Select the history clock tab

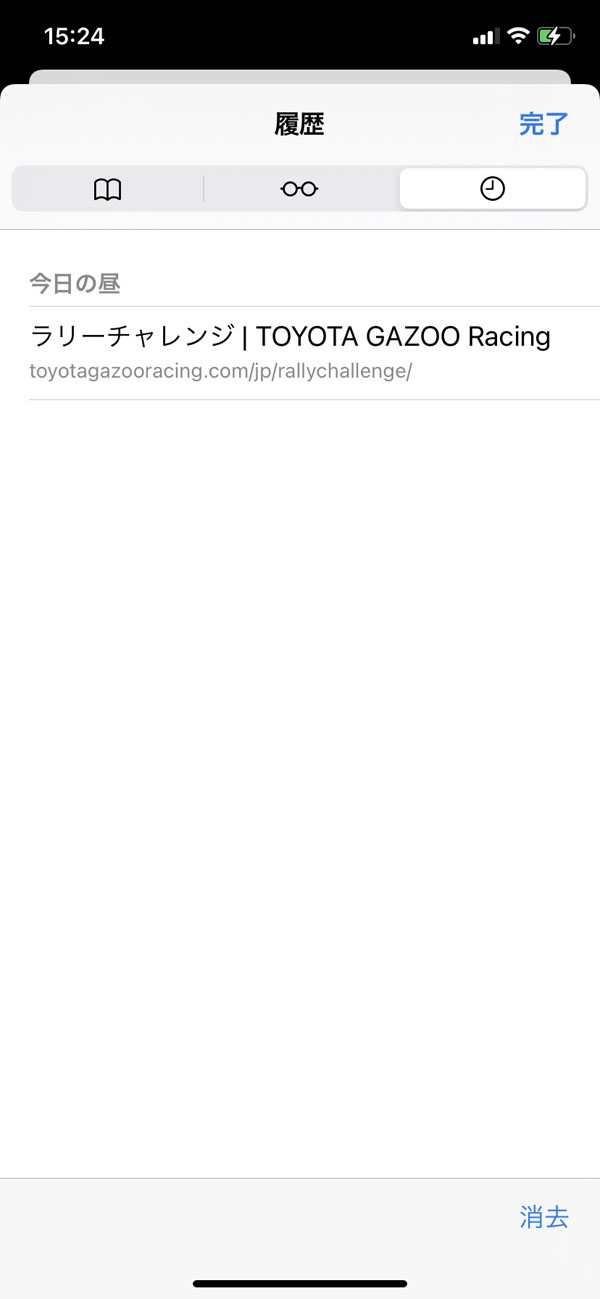(x=492, y=189)
